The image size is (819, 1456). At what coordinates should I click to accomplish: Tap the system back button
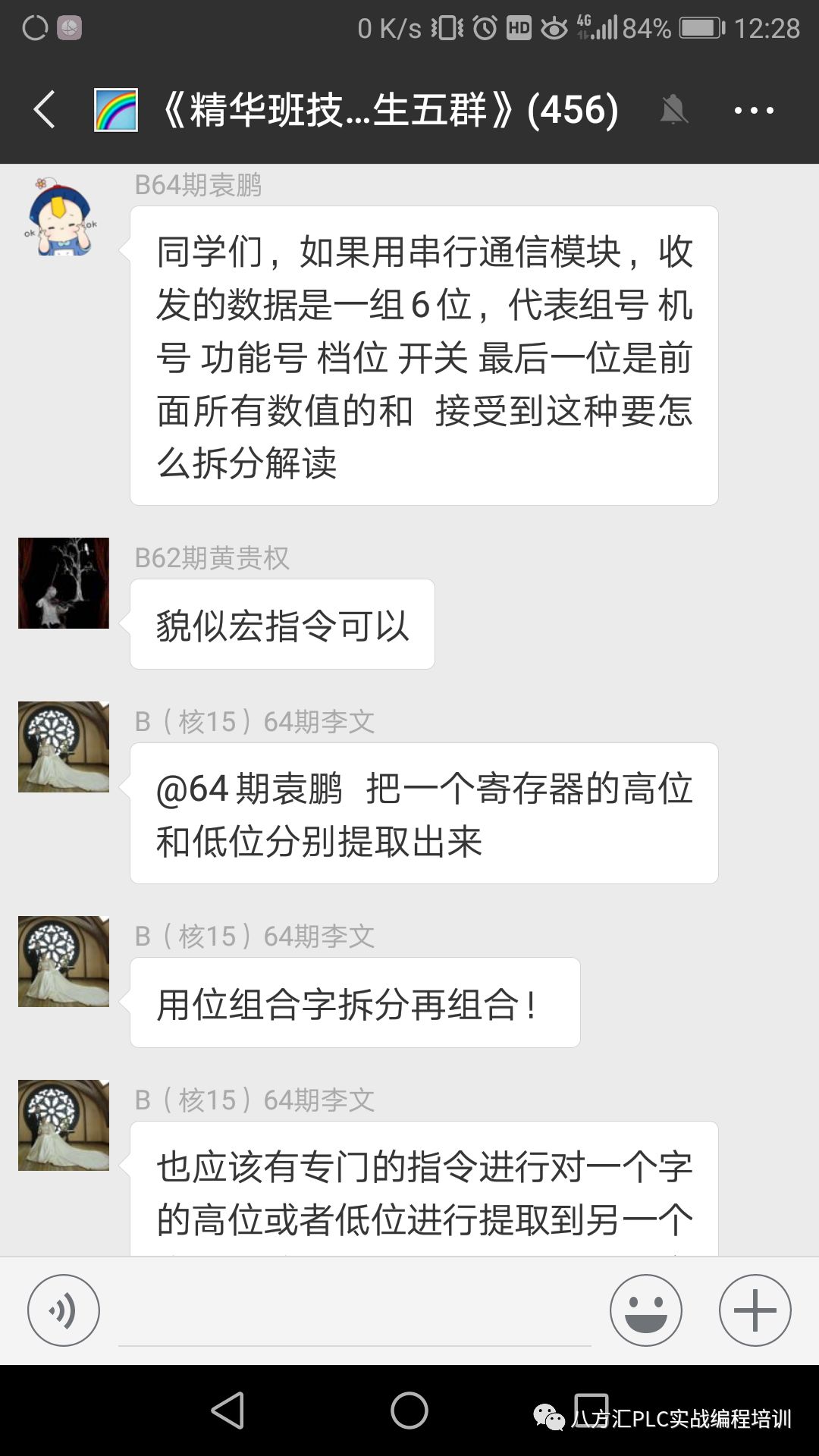[227, 1410]
